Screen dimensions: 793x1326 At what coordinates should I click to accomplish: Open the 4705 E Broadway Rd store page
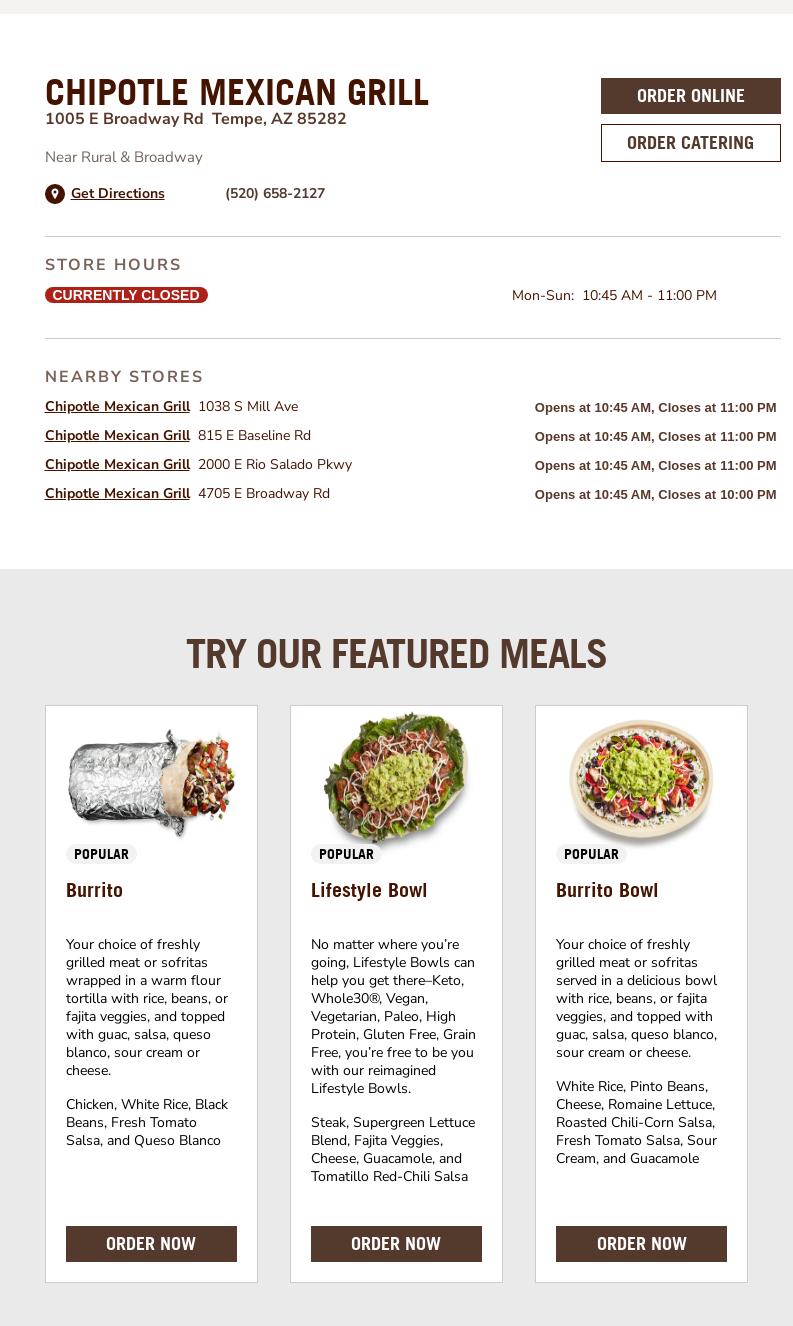(x=117, y=493)
